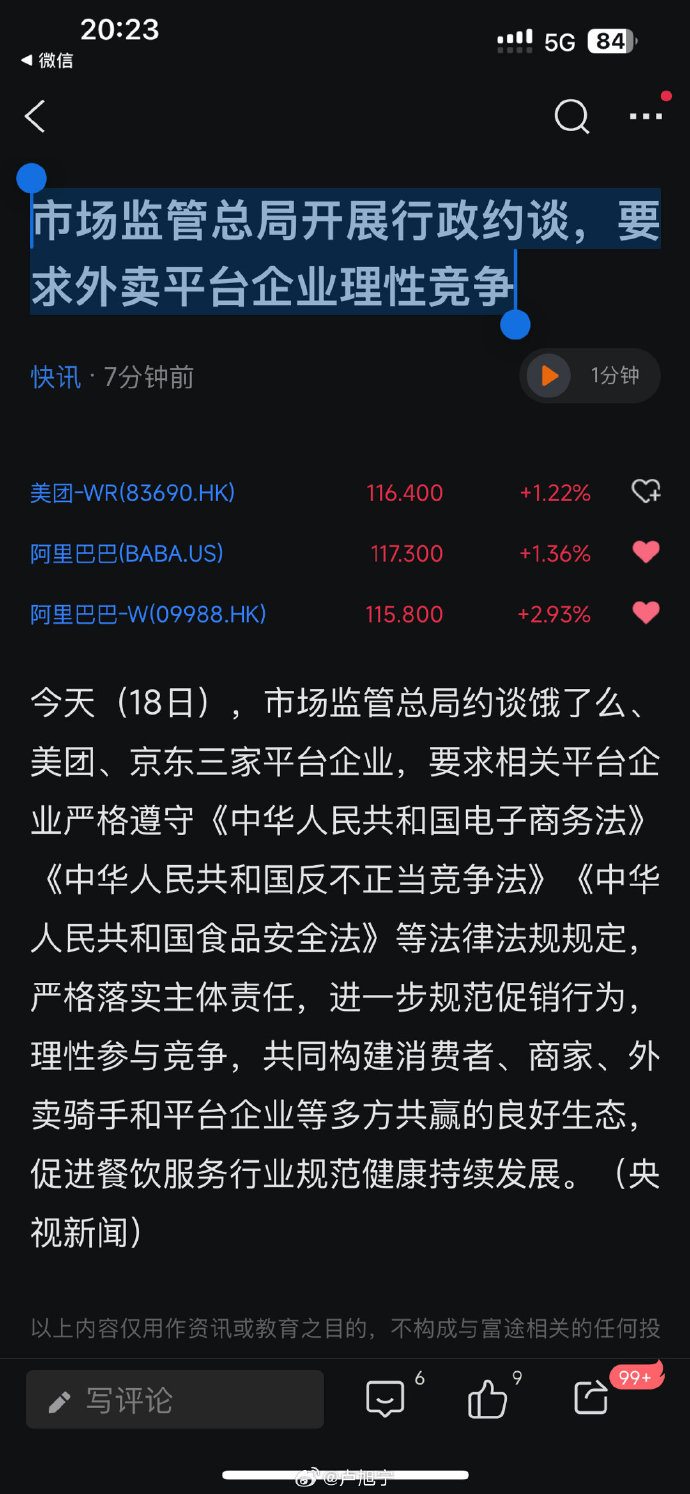Open the search icon
Screen dimensions: 690x1494
coord(571,117)
